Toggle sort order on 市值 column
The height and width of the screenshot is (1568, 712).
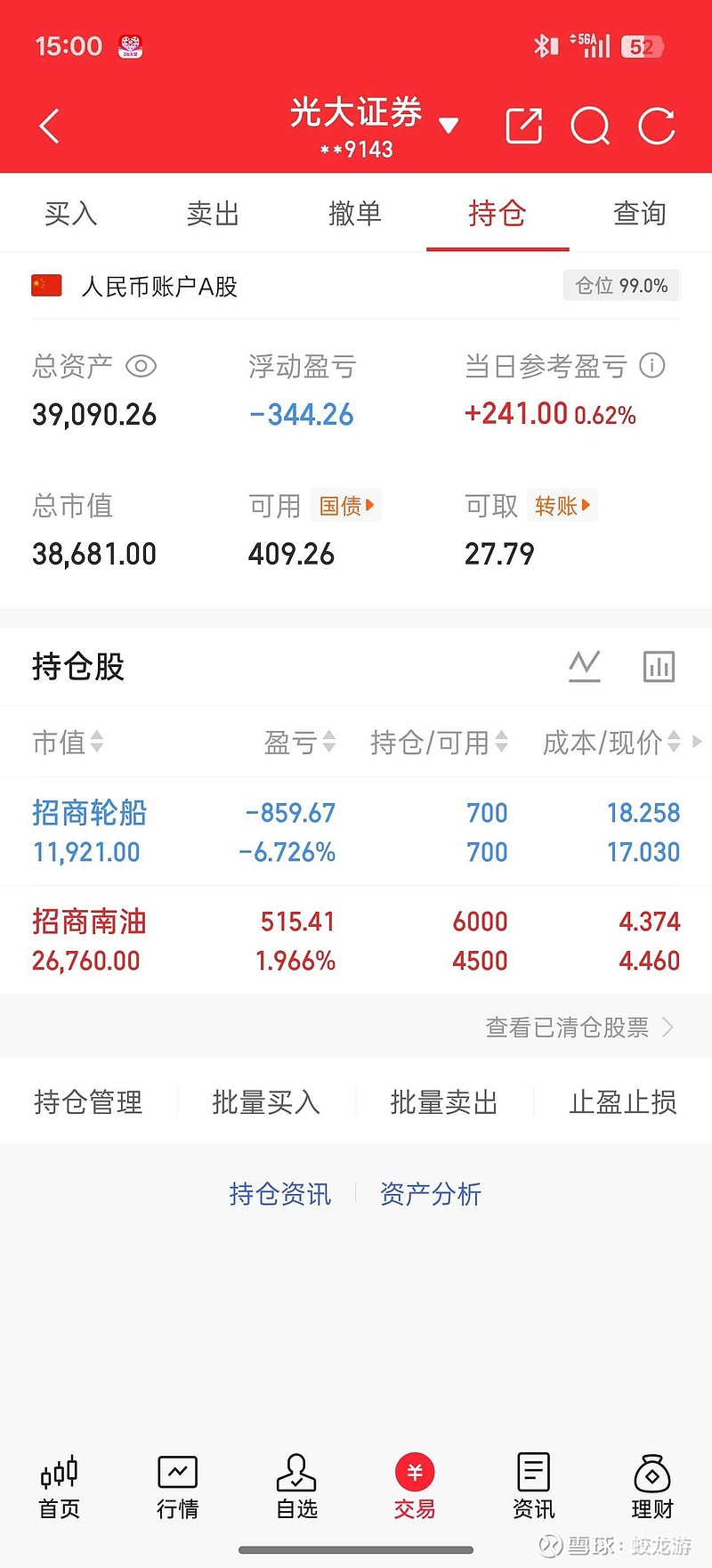tap(69, 743)
